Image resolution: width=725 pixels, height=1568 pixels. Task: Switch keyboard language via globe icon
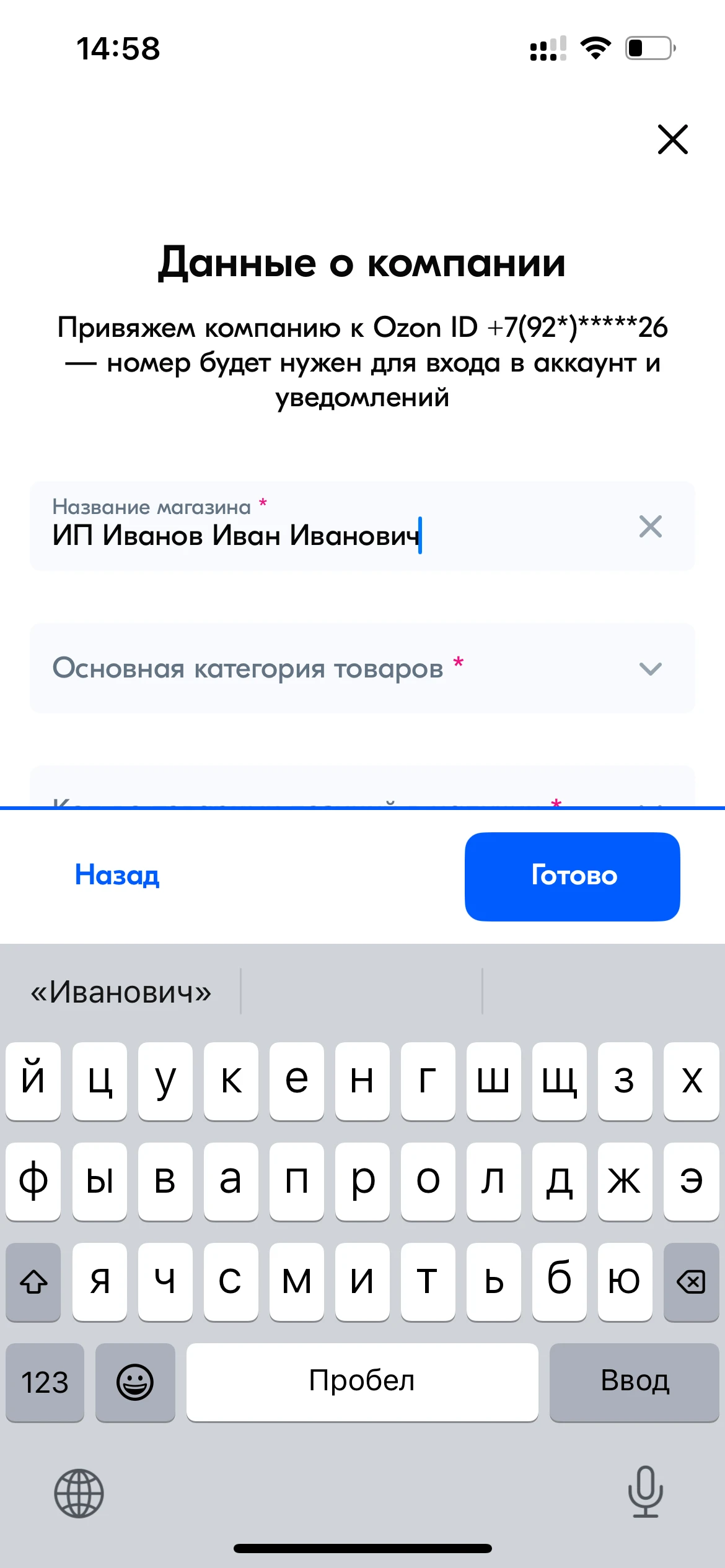pyautogui.click(x=79, y=1493)
